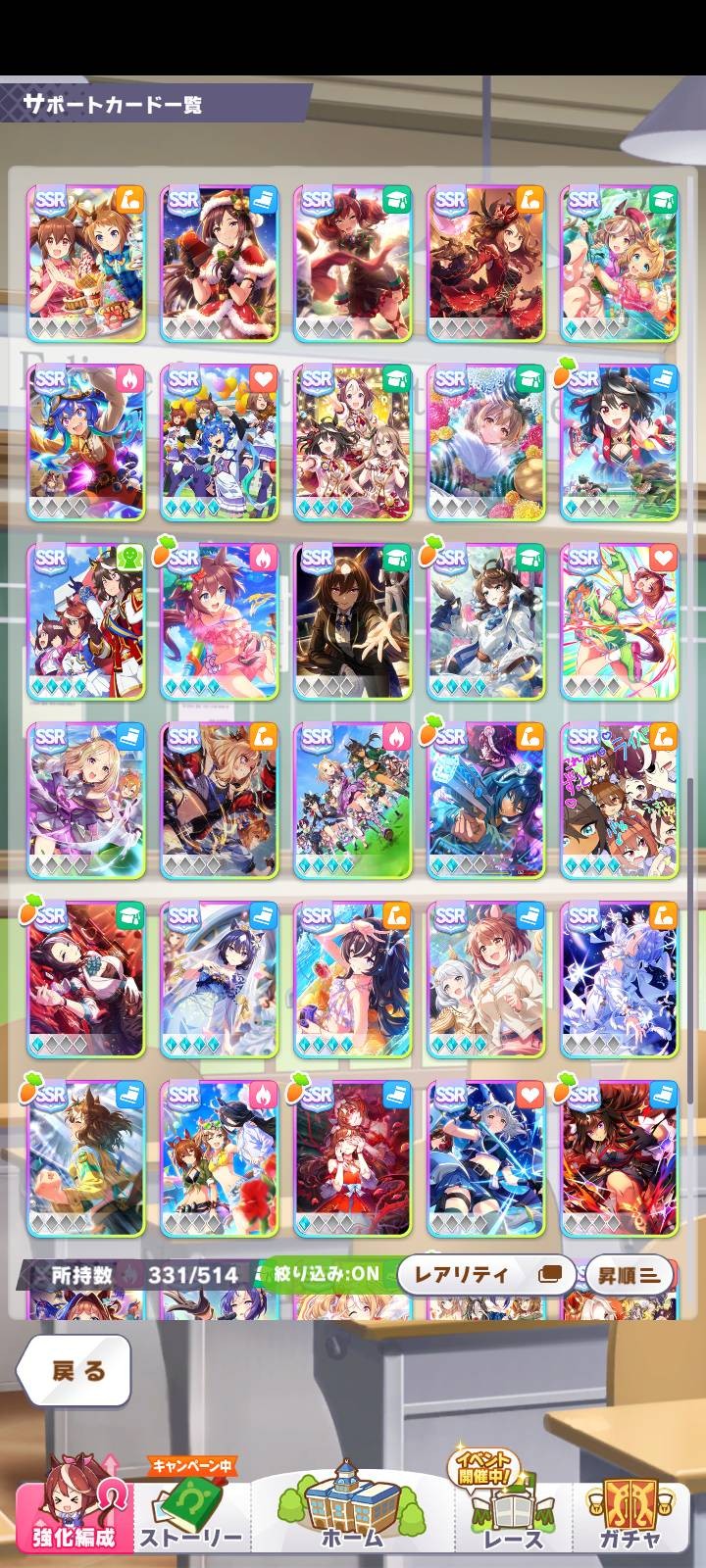This screenshot has width=706, height=1568.
Task: Tap the 戻る back button
Action: pos(76,1371)
